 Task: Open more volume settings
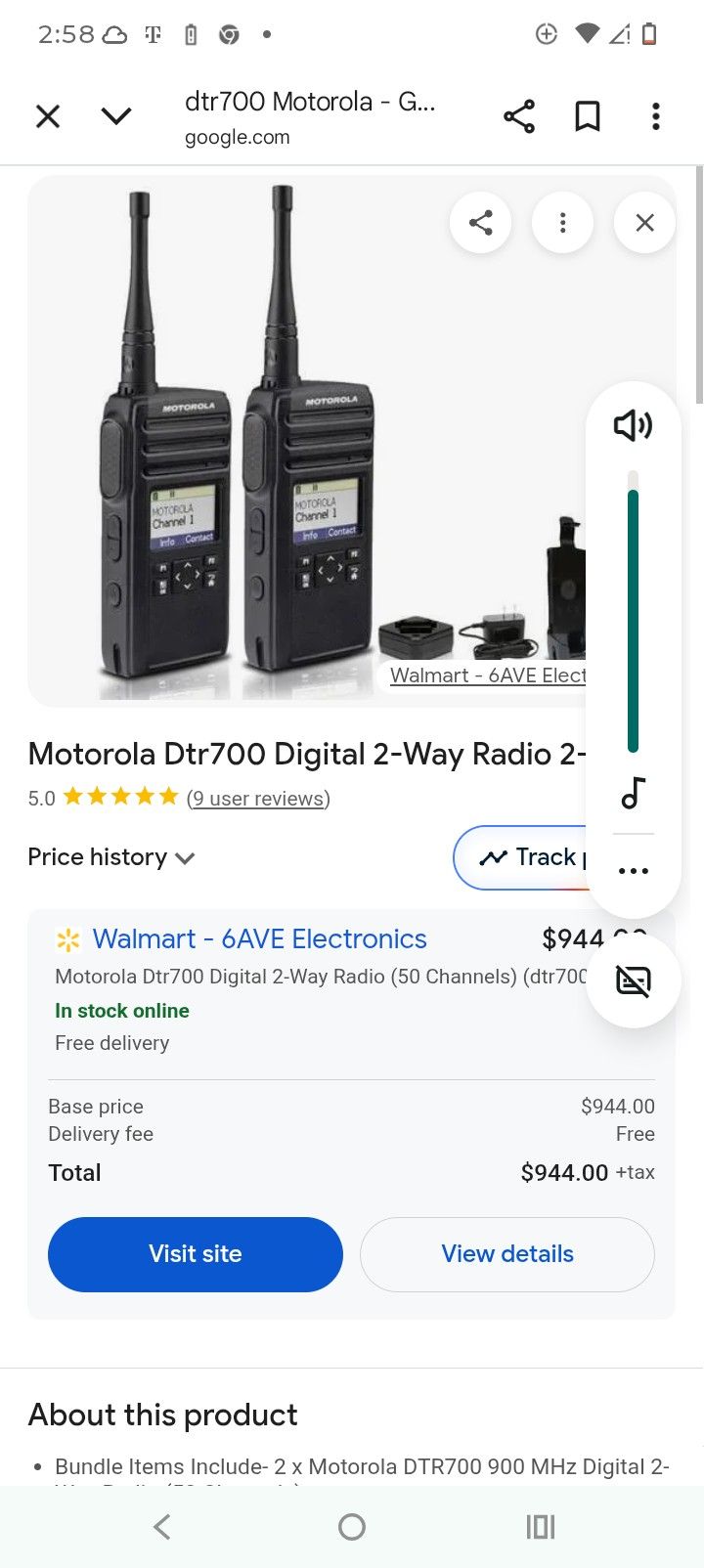pos(633,870)
